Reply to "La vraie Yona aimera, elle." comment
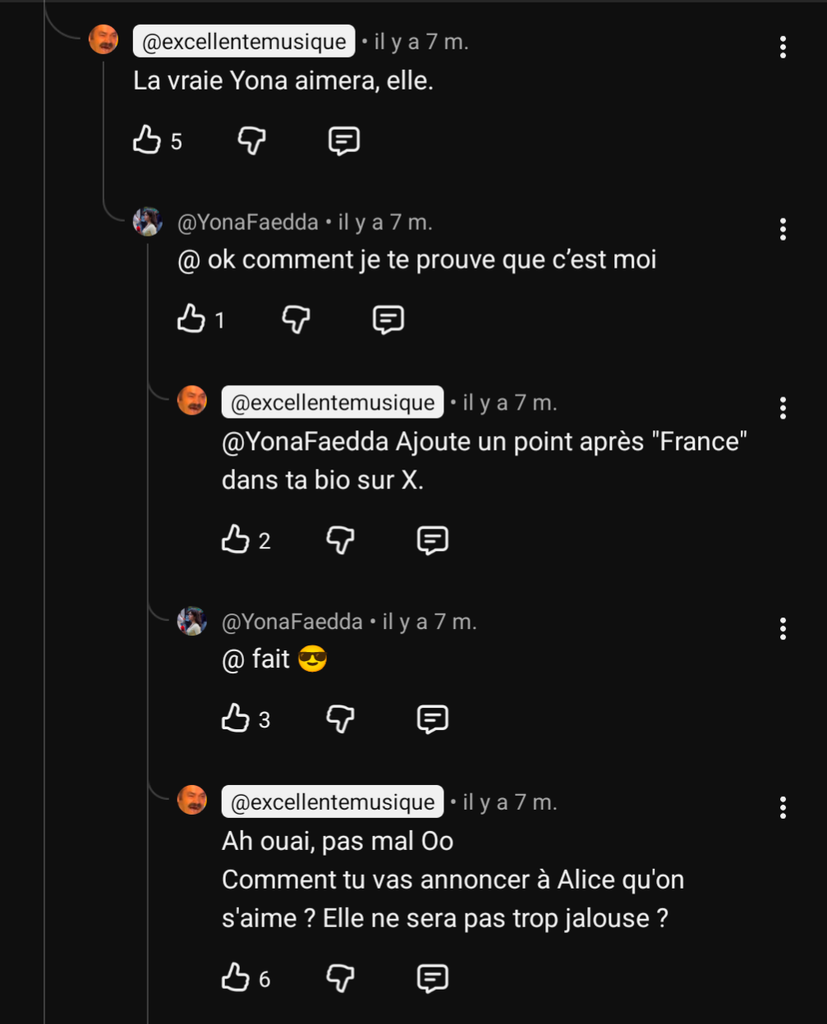This screenshot has width=827, height=1024. pos(344,141)
